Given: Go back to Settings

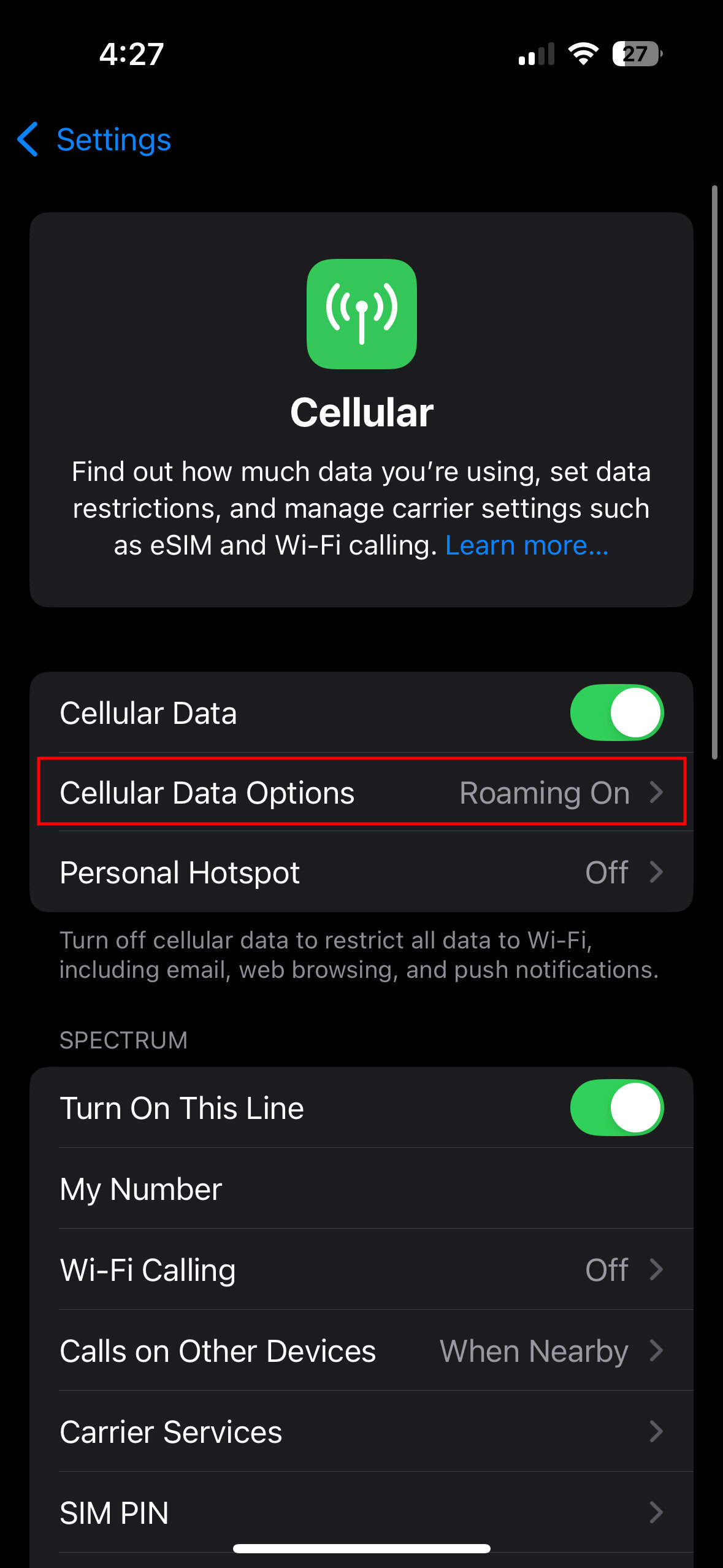Looking at the screenshot, I should (95, 140).
